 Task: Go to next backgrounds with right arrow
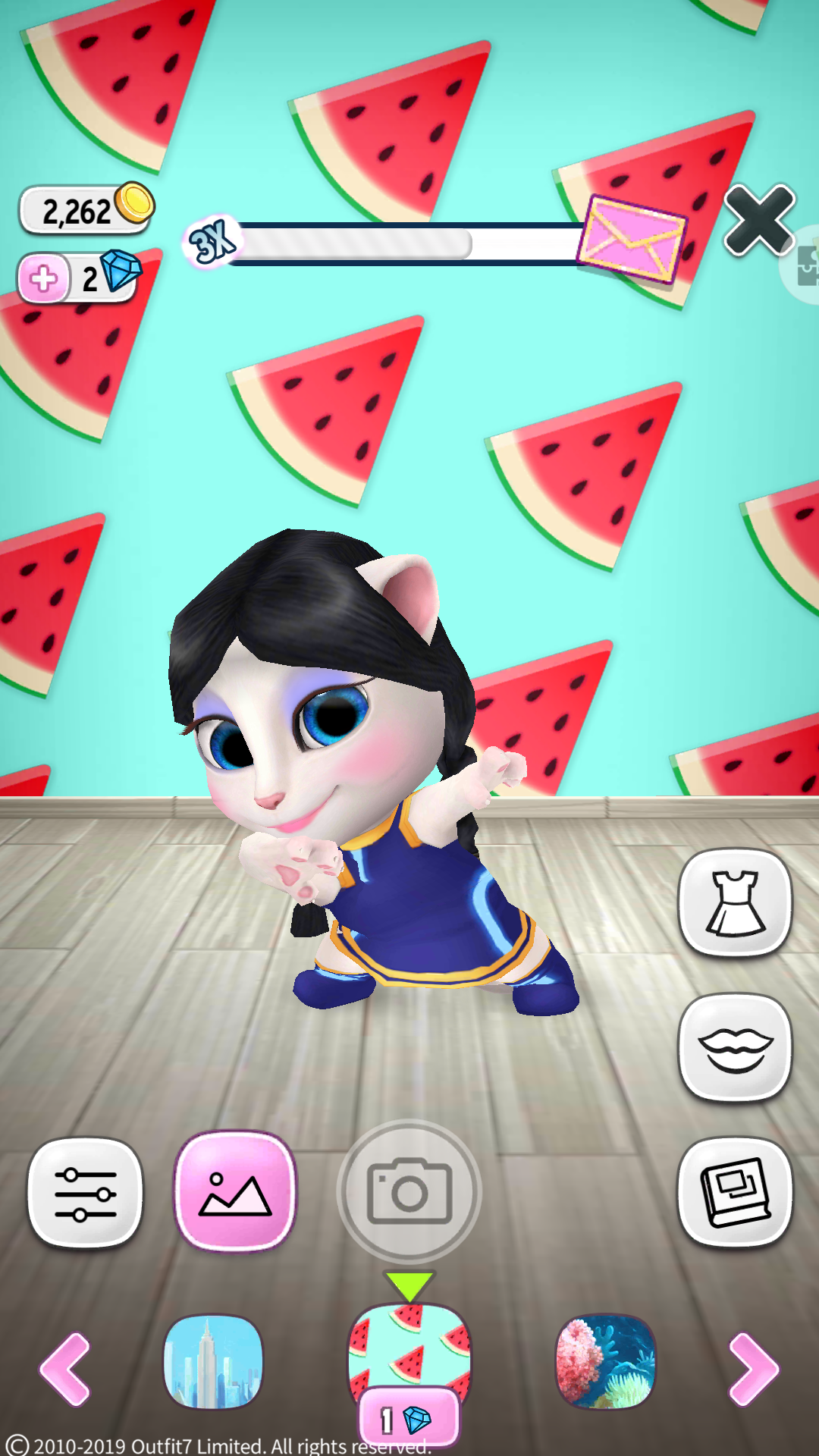click(x=752, y=1369)
